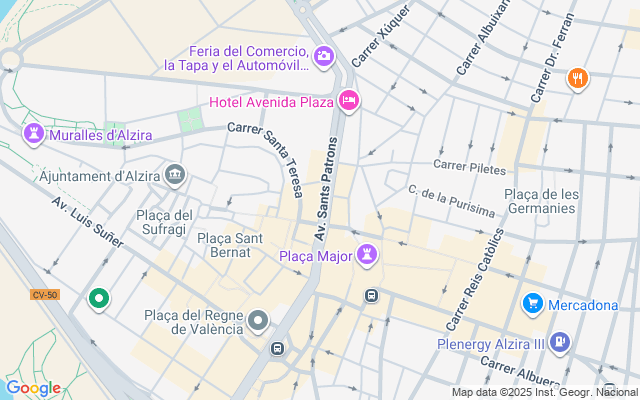Select the Plaça Major landmark pin
The image size is (640, 400).
(x=368, y=255)
